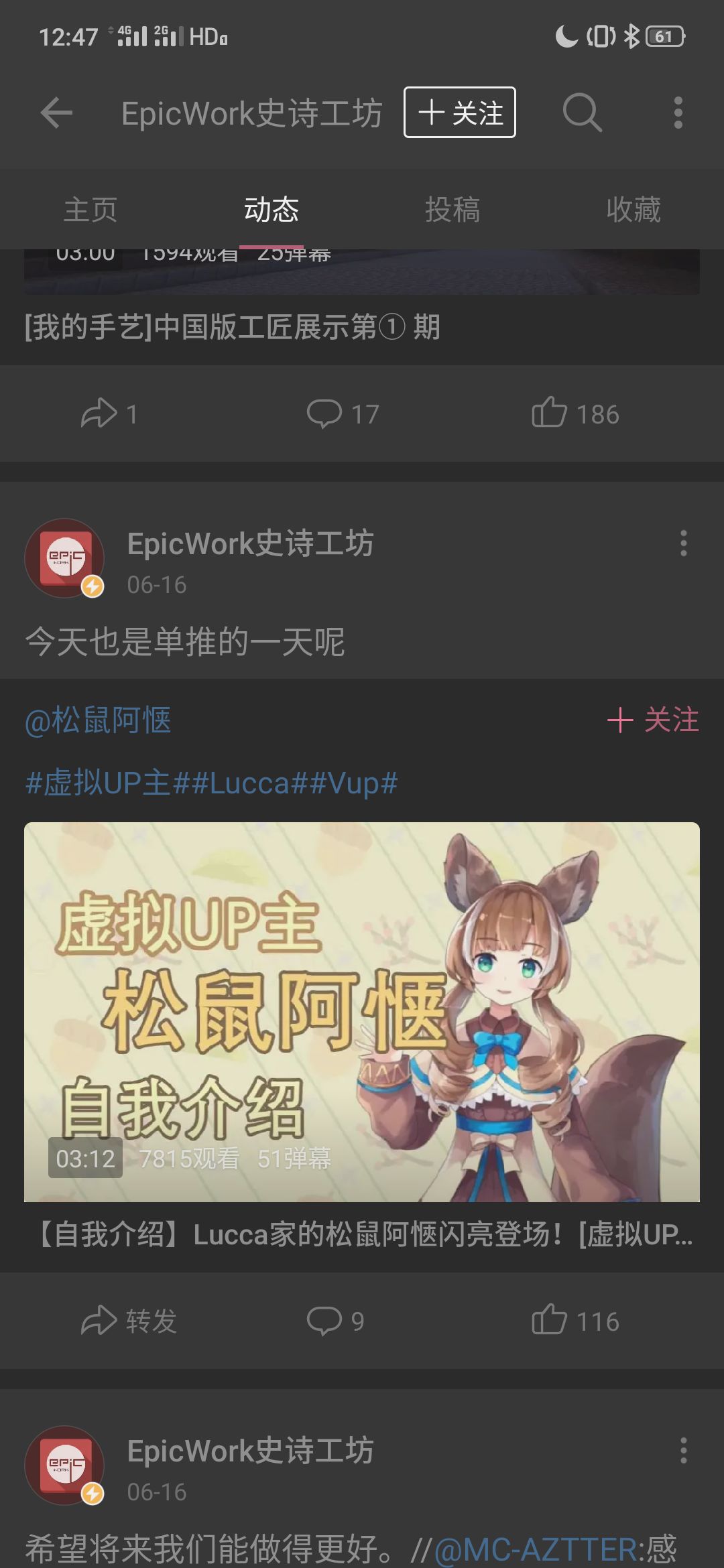Click the 关注 follow button in the header
This screenshot has height=1568, width=724.
tap(459, 113)
